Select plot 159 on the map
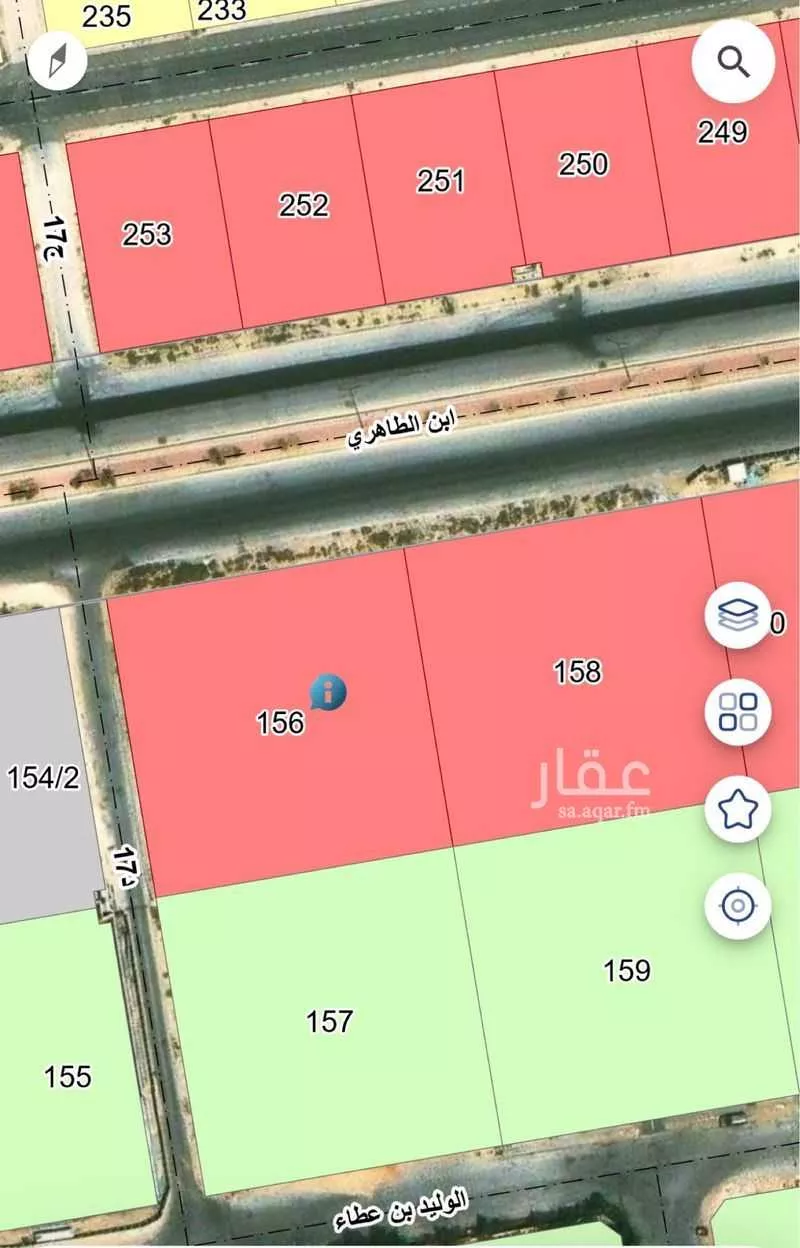 coord(629,969)
